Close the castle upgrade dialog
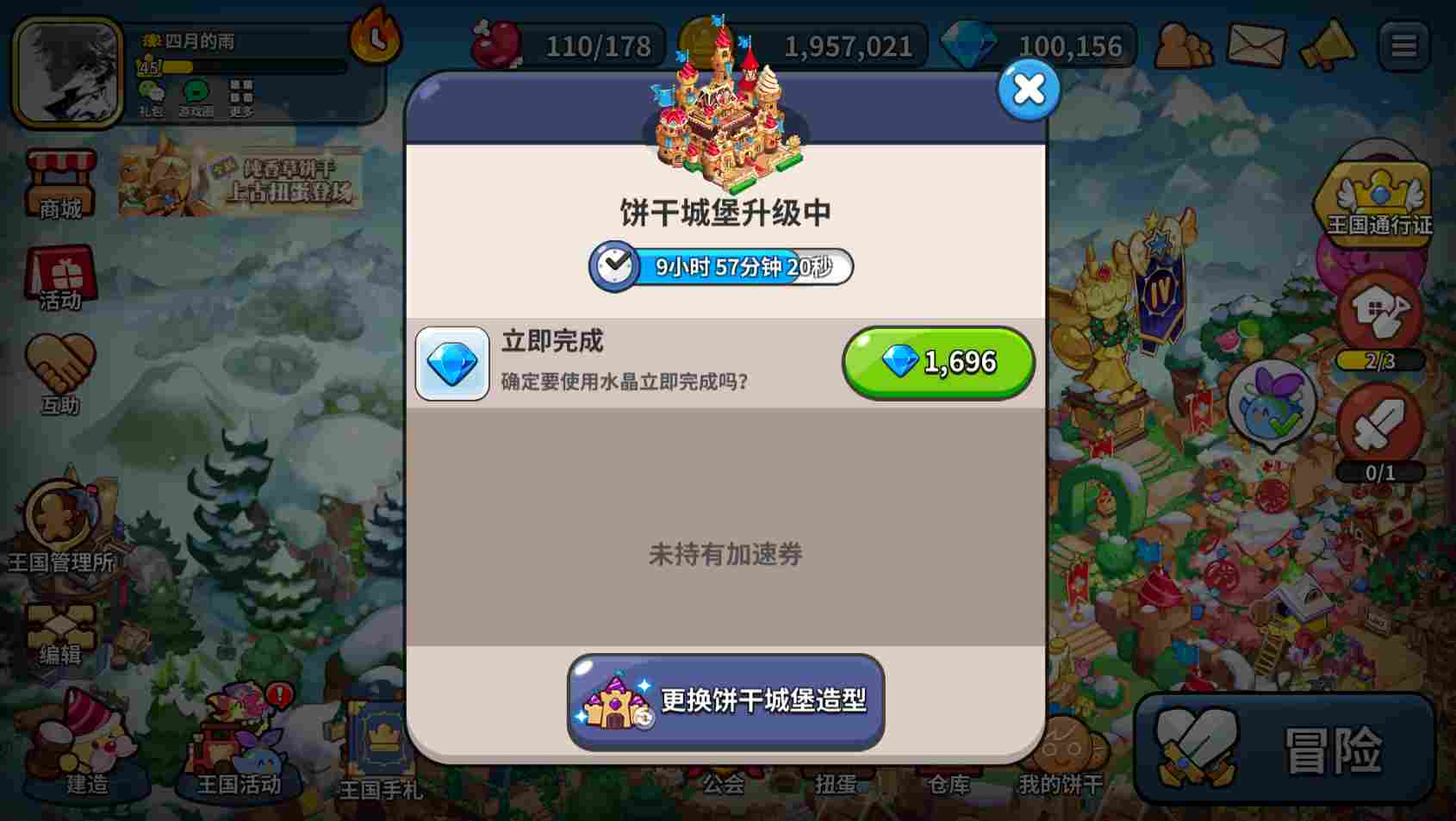 [x=1028, y=89]
